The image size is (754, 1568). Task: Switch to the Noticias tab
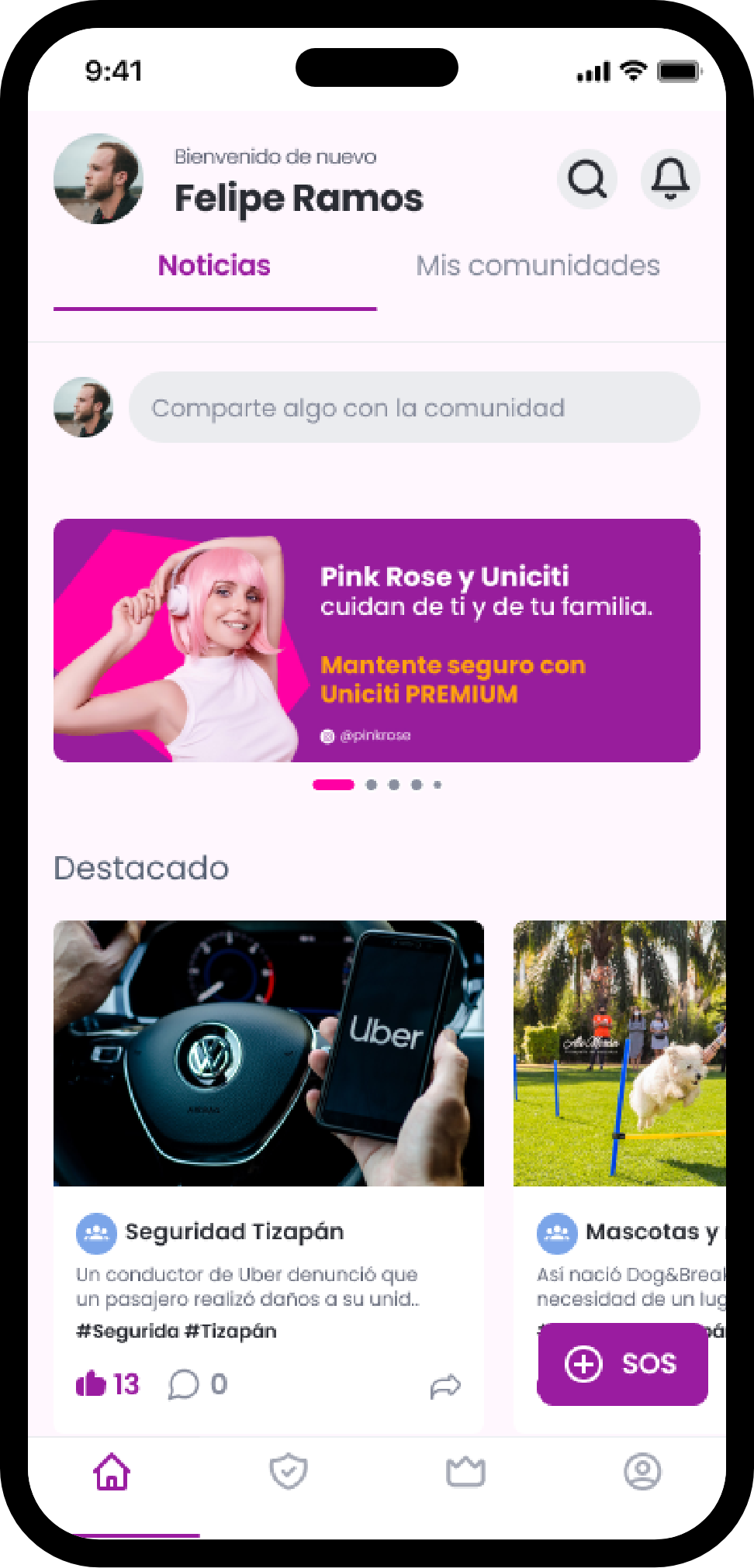coord(214,266)
